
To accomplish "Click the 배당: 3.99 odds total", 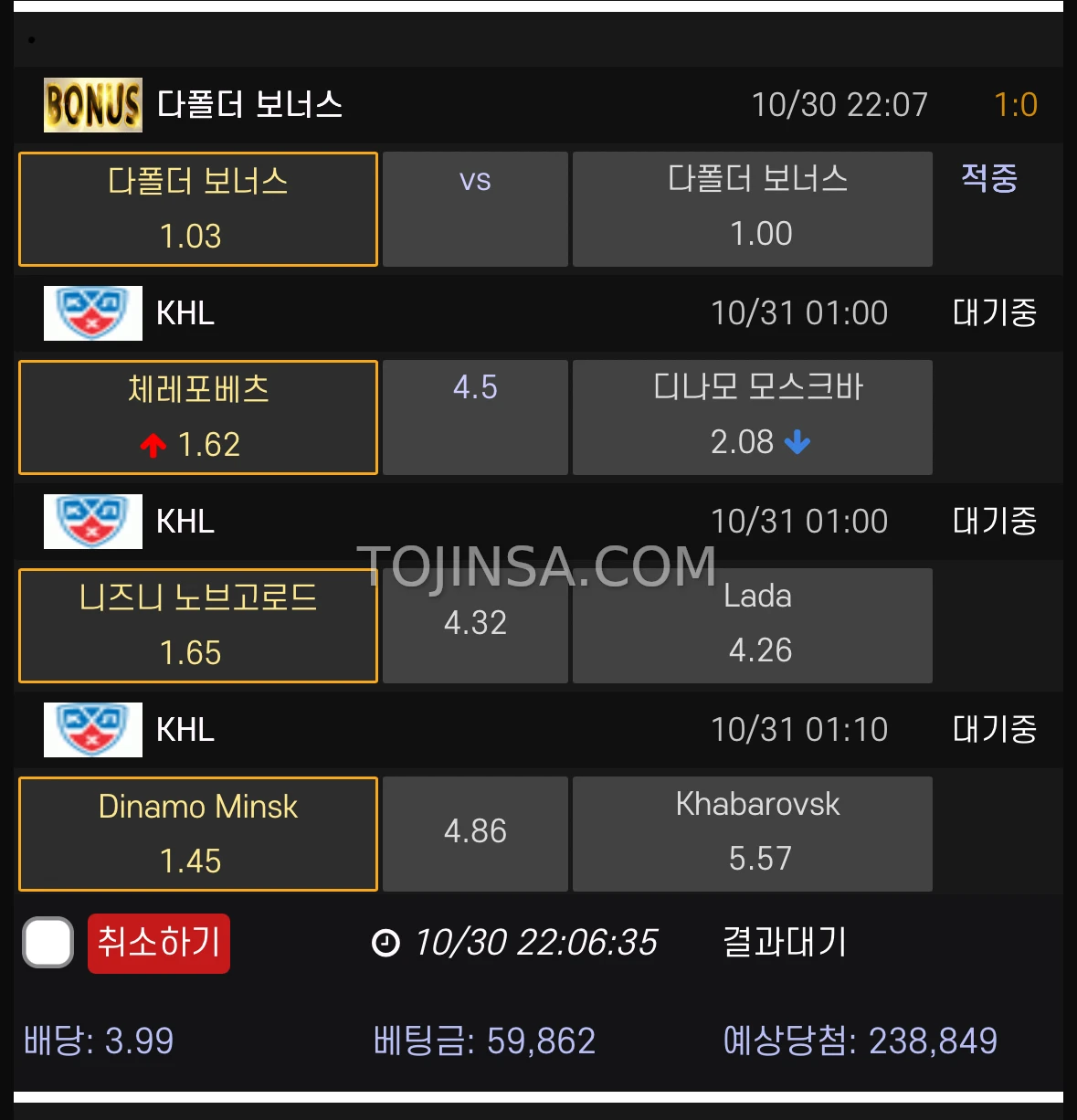I will pyautogui.click(x=98, y=1041).
